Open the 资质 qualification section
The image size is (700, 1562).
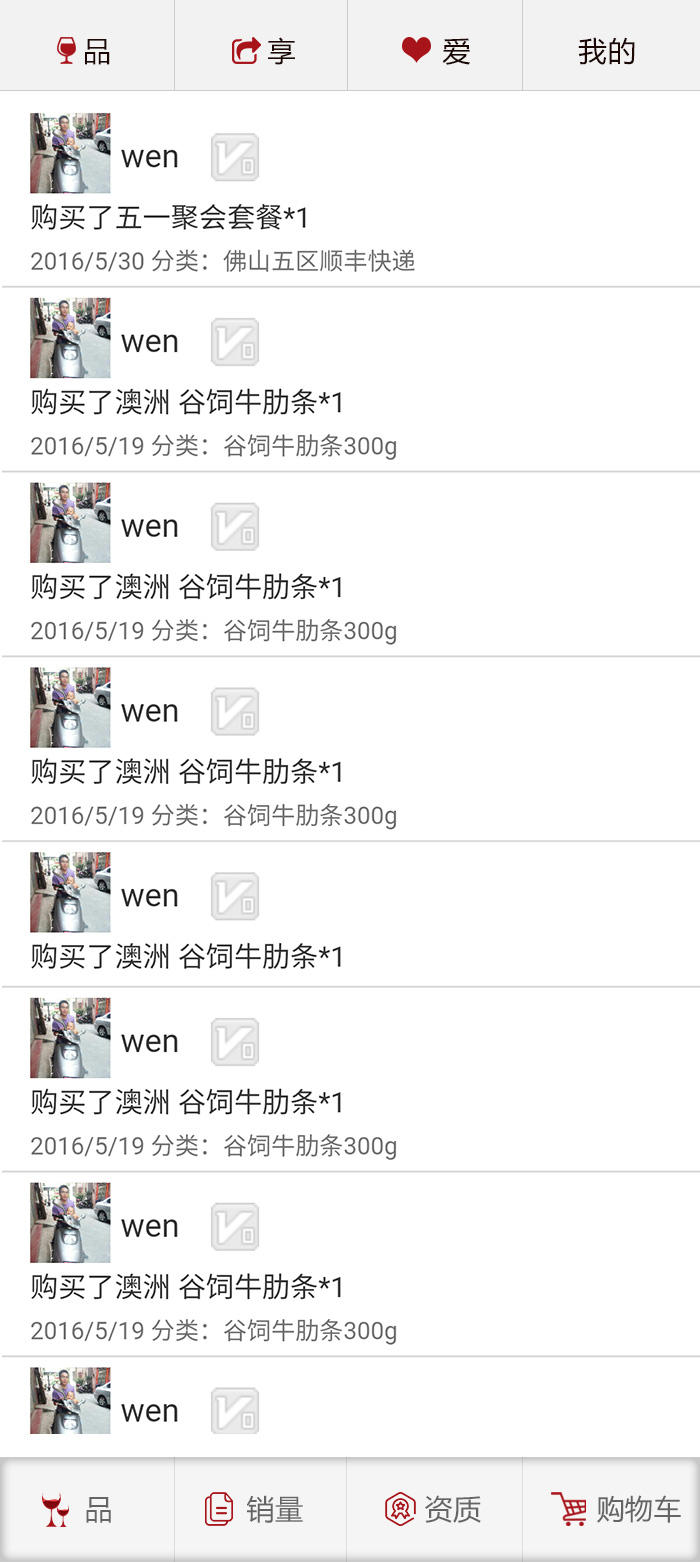click(x=434, y=1509)
